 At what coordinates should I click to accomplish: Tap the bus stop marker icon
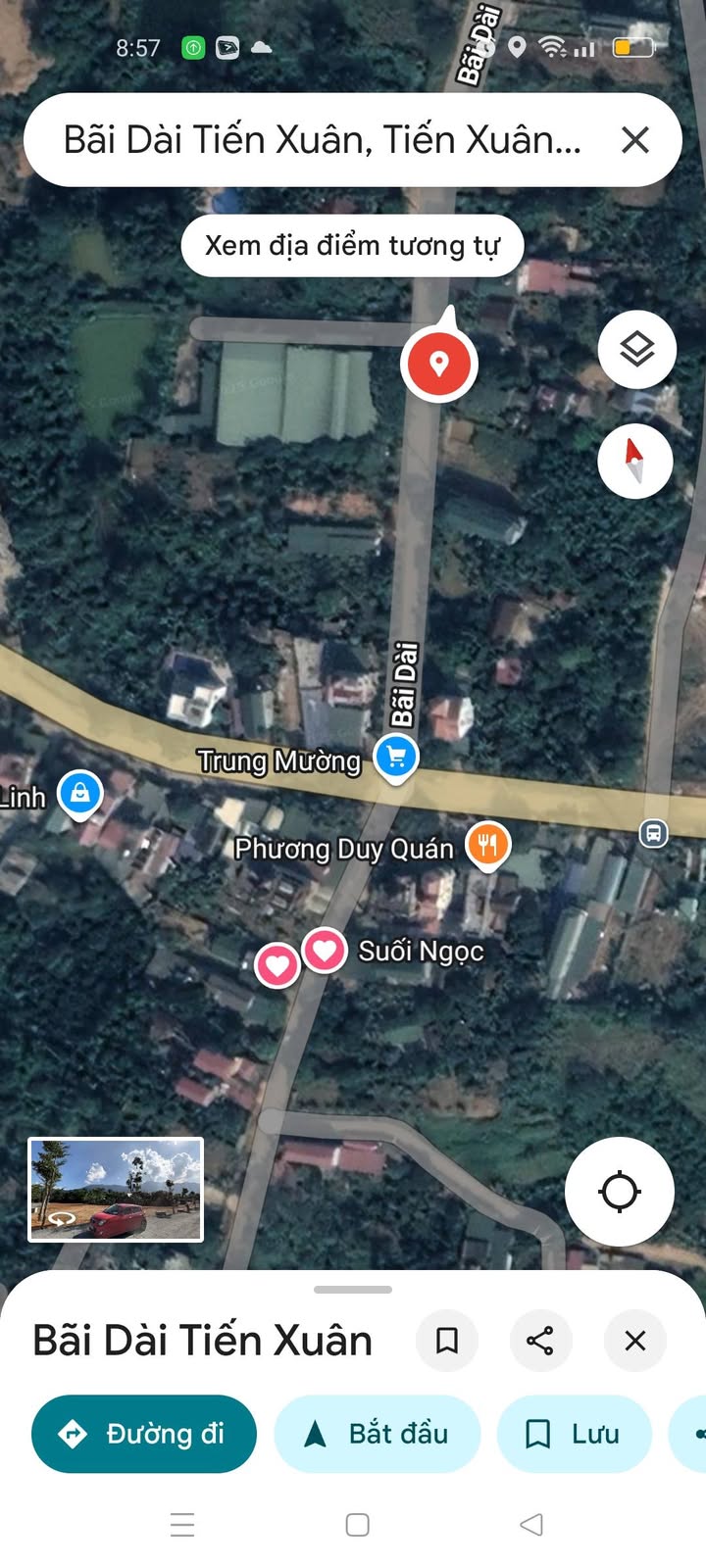pyautogui.click(x=653, y=834)
